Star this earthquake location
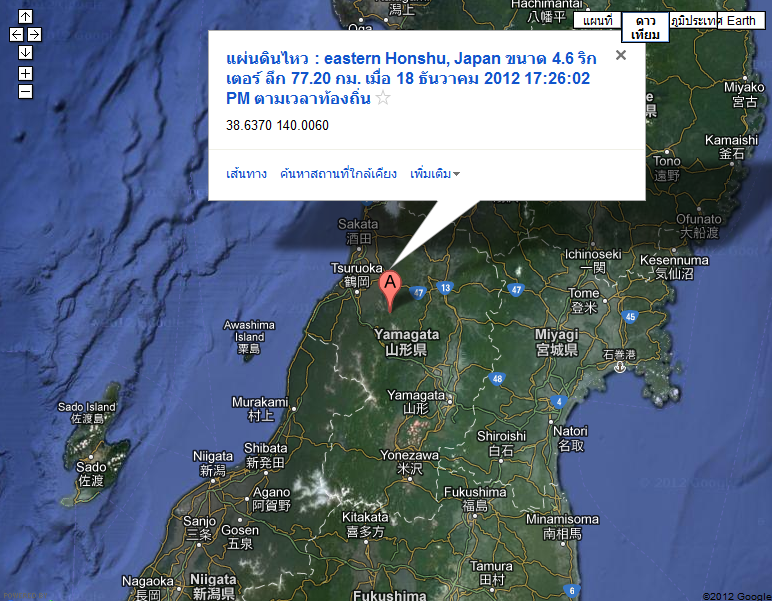This screenshot has width=772, height=601. tap(383, 99)
